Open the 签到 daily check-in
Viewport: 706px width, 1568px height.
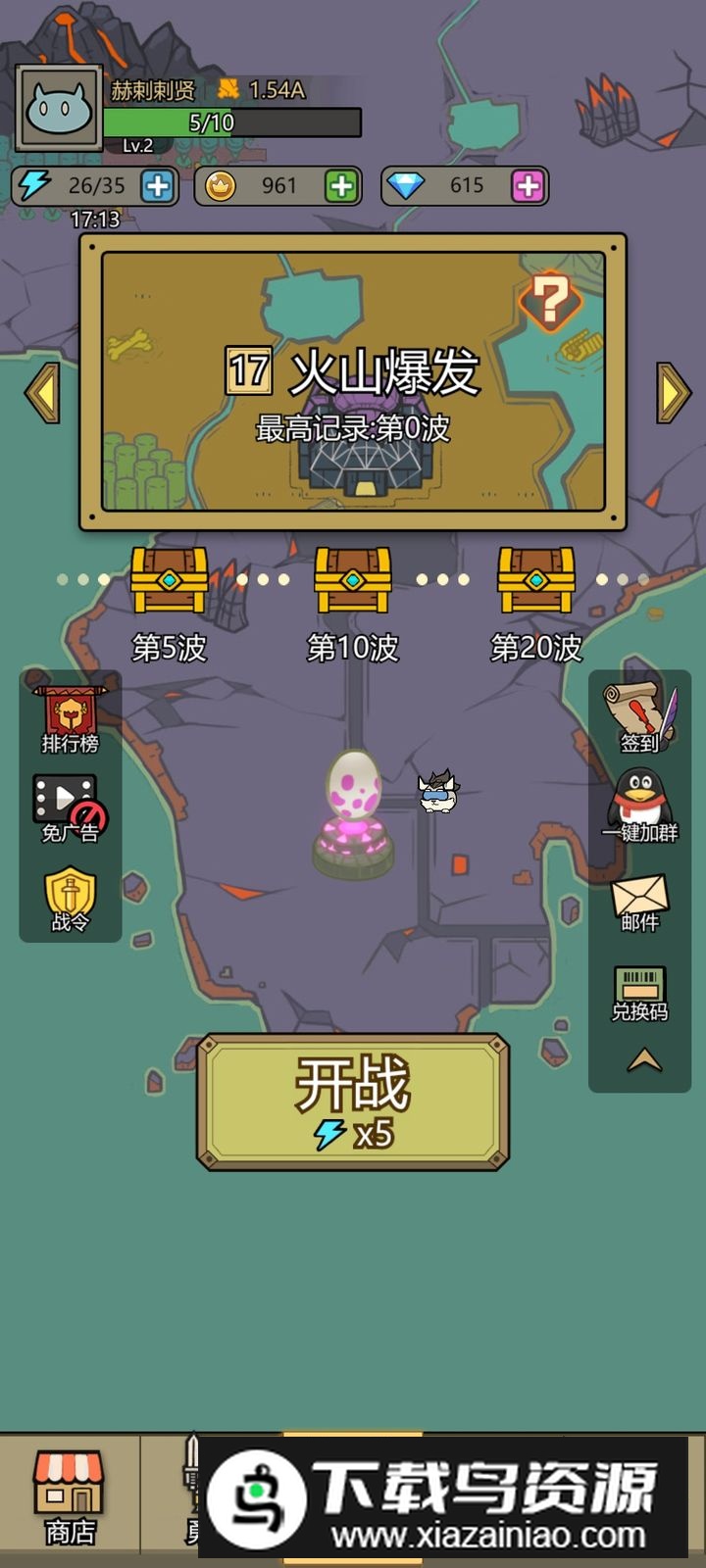pos(639,718)
